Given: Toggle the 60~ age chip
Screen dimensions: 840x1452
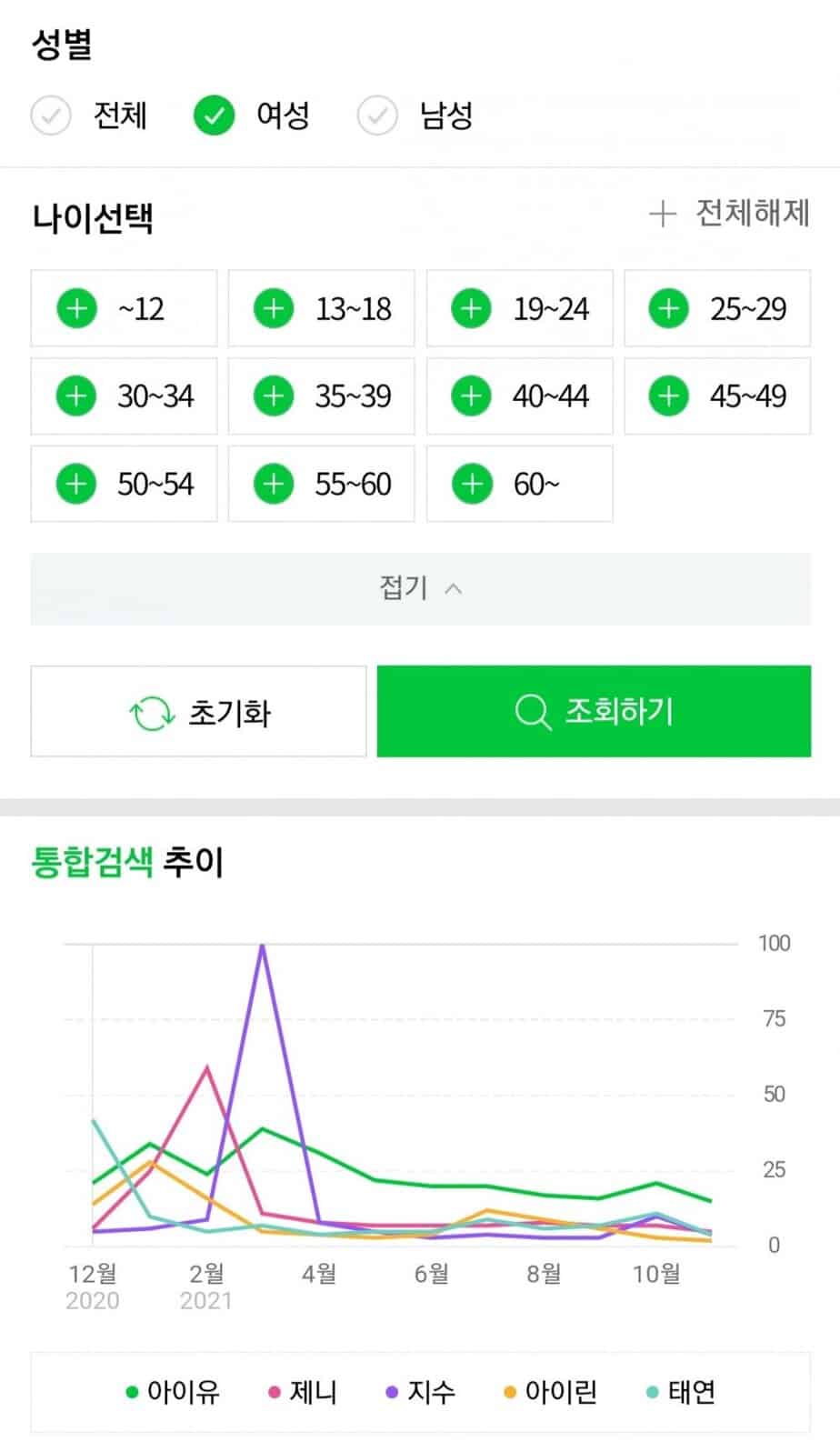Looking at the screenshot, I should point(519,484).
